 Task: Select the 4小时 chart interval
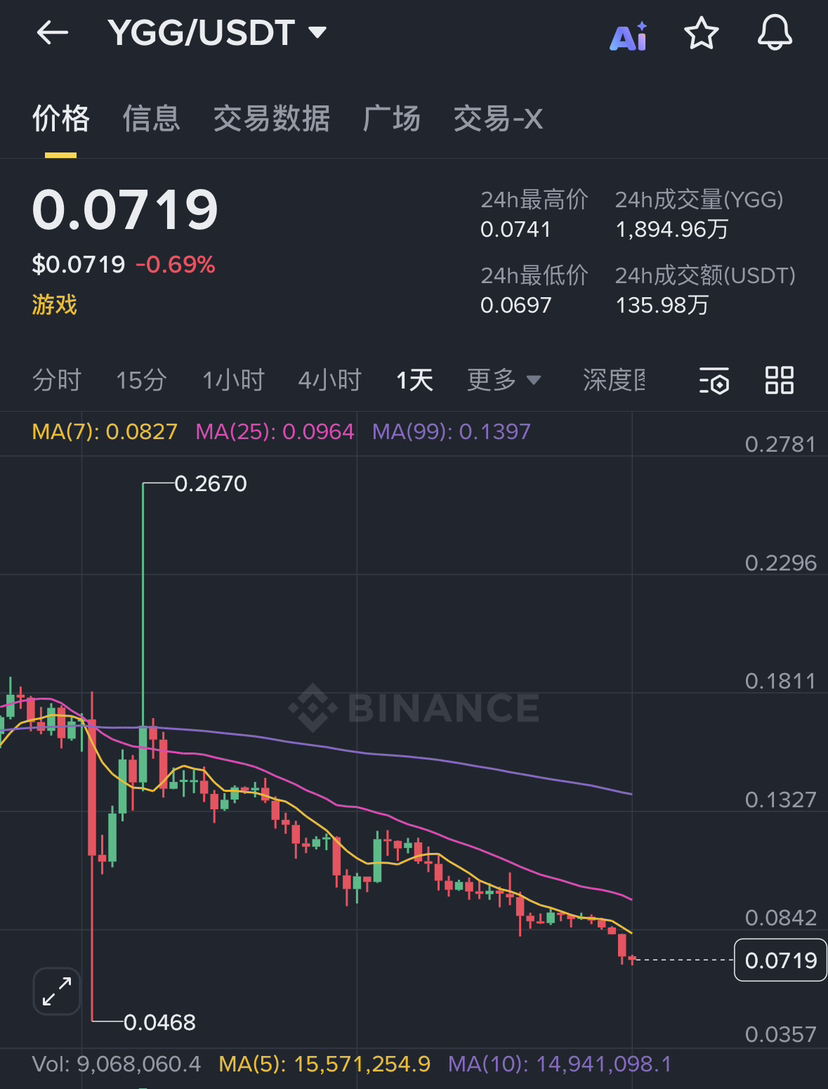tap(329, 380)
